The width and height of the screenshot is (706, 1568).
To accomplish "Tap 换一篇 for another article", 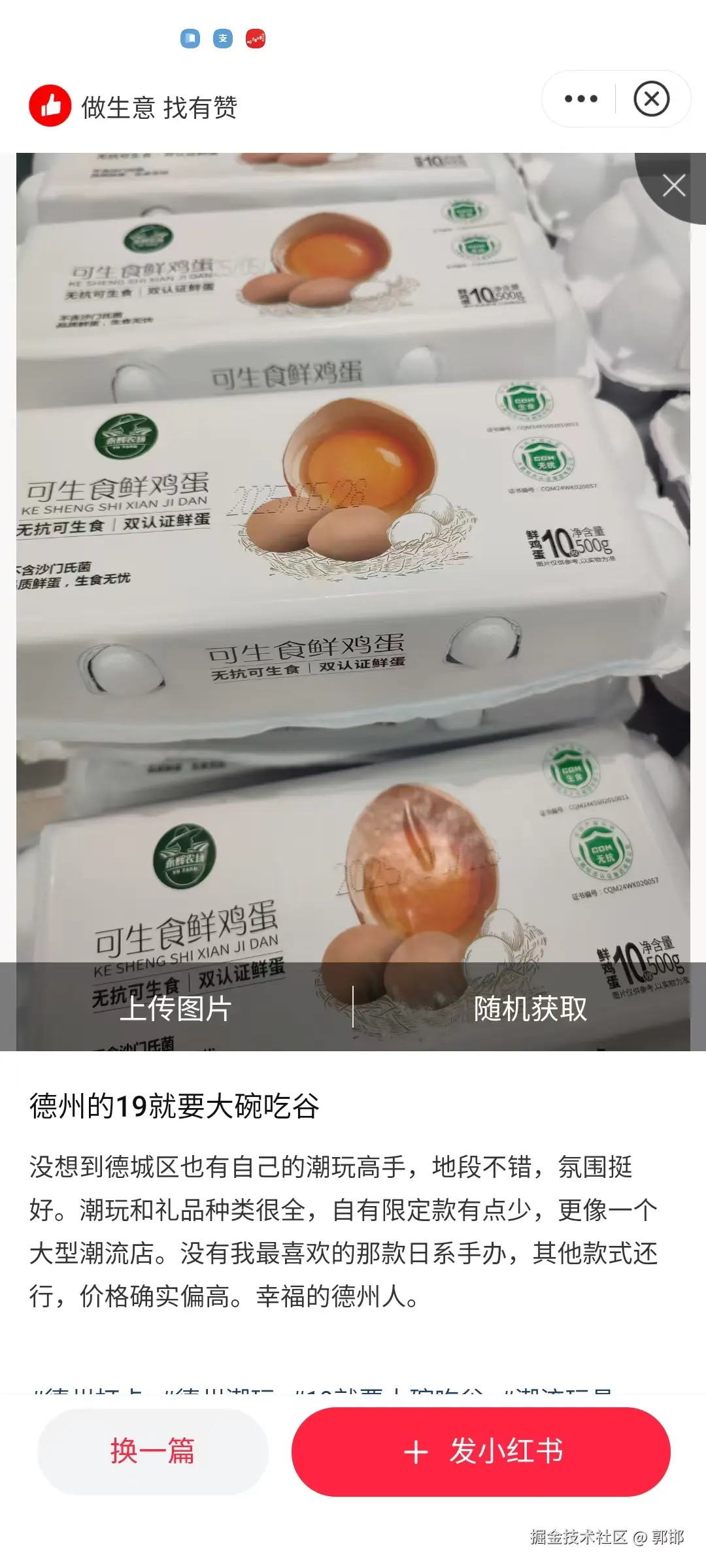I will pos(153,1452).
